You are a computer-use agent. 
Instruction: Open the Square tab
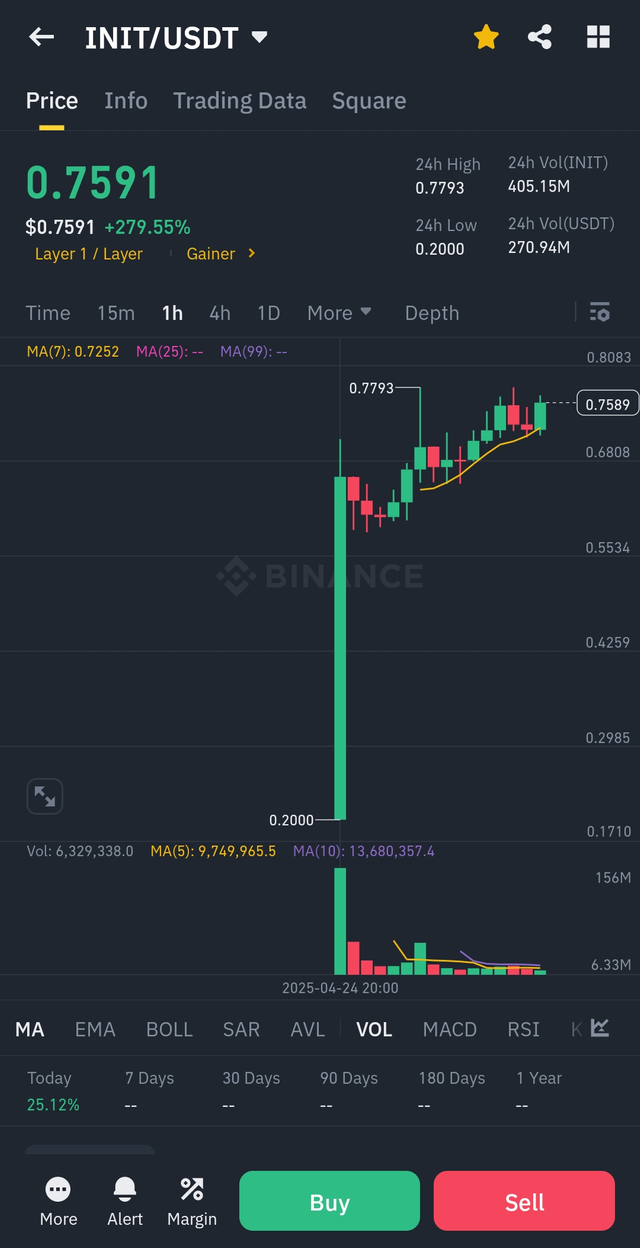tap(369, 101)
